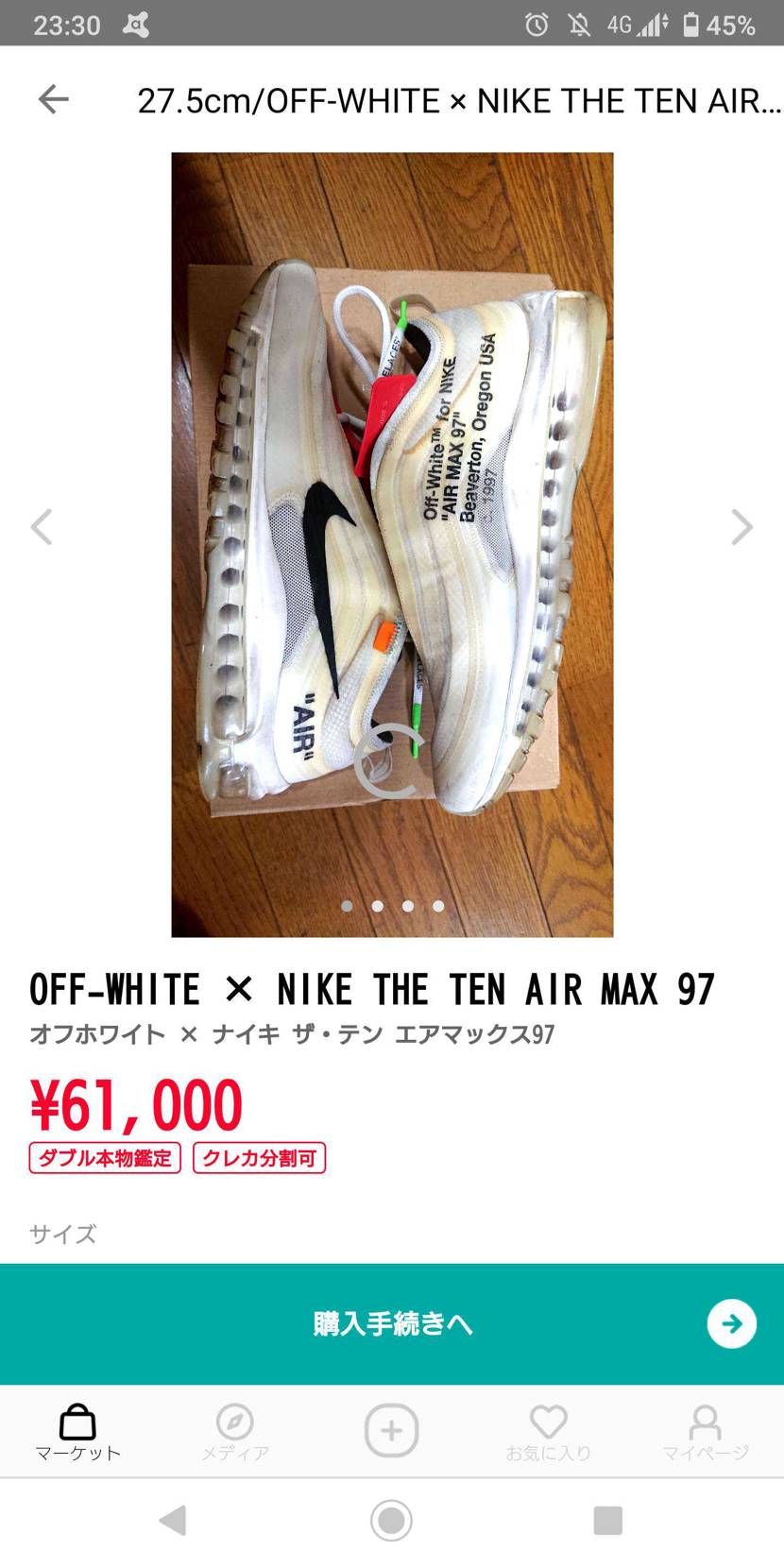
Task: Toggle favorite on this item via the heart
Action: (x=549, y=1422)
